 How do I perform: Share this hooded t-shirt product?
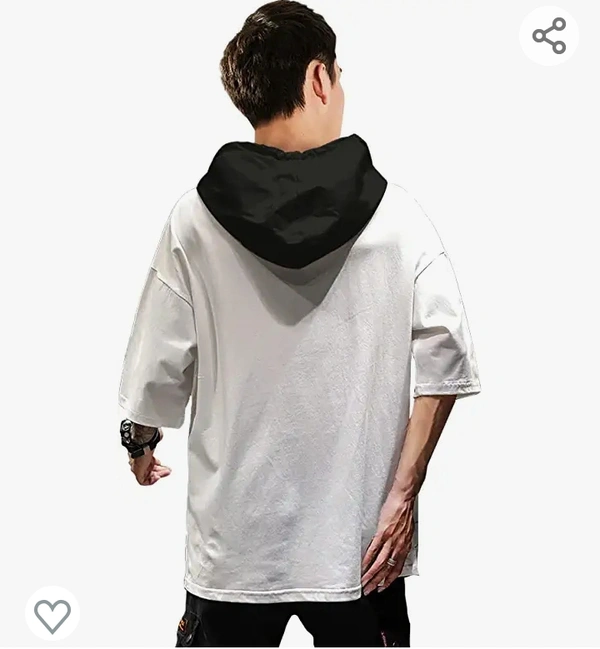pyautogui.click(x=549, y=36)
